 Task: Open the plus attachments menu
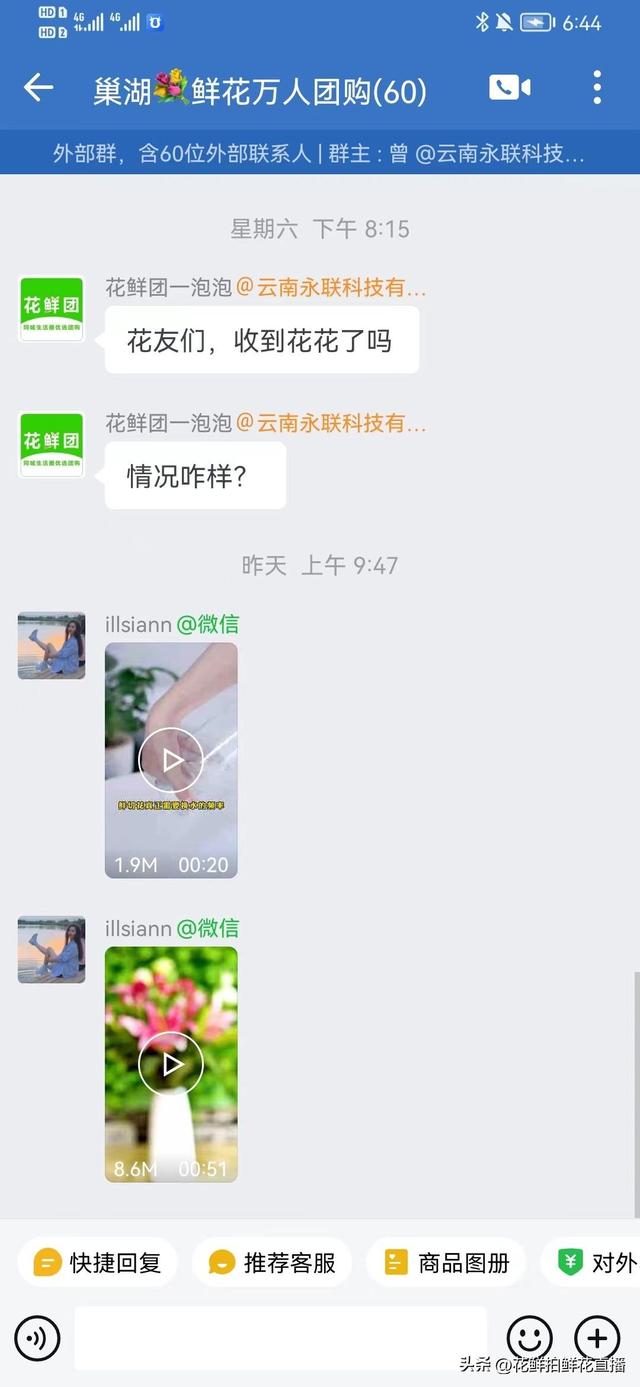[x=597, y=1338]
